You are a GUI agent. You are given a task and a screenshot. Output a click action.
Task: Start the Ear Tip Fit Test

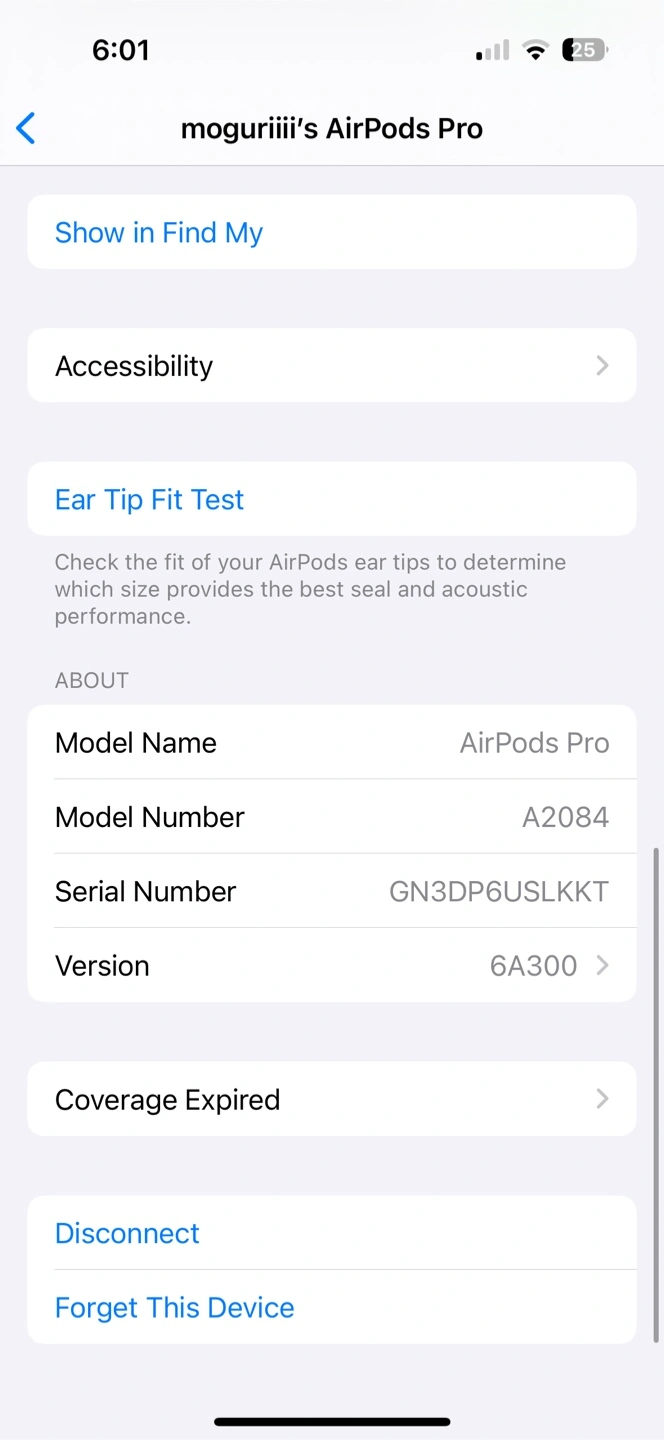[x=332, y=499]
